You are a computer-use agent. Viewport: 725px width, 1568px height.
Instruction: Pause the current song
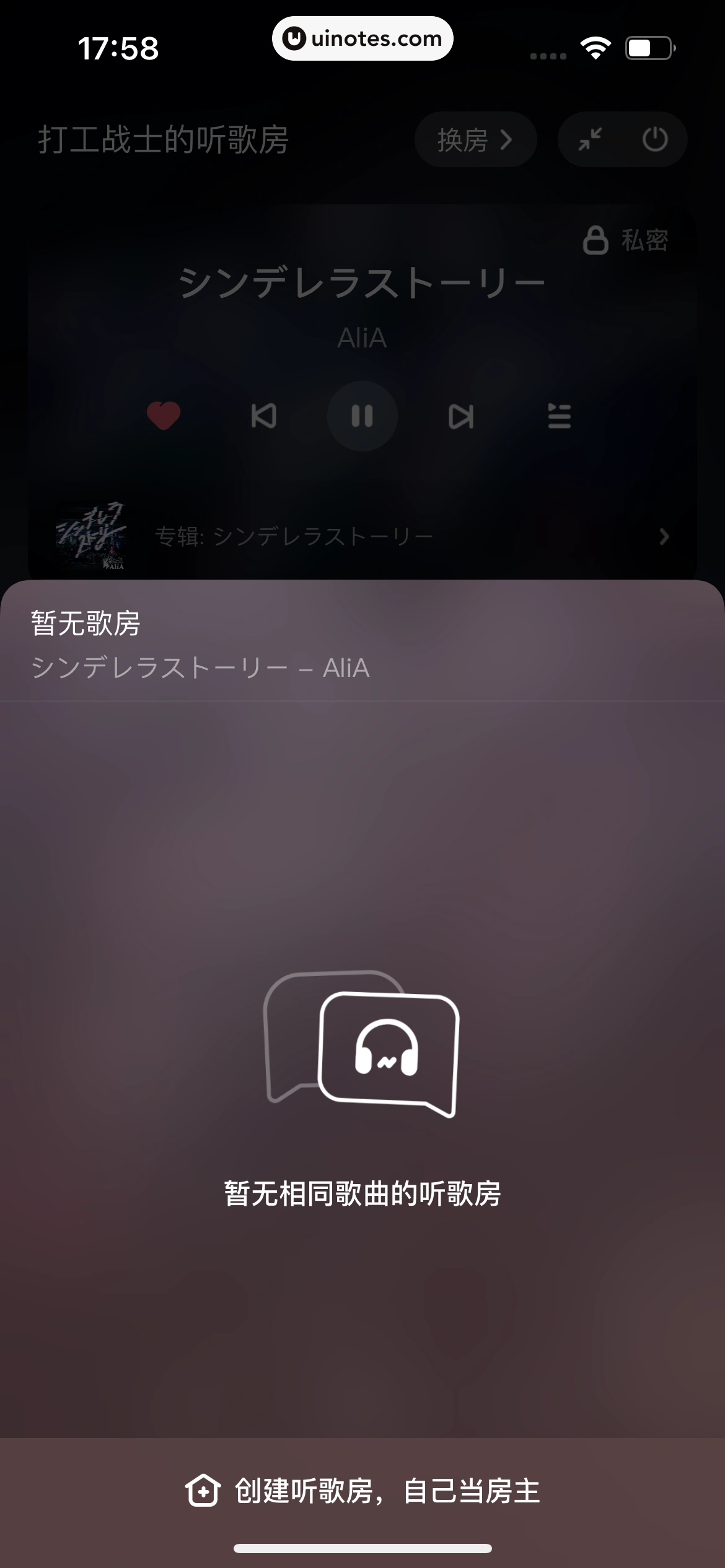click(362, 416)
